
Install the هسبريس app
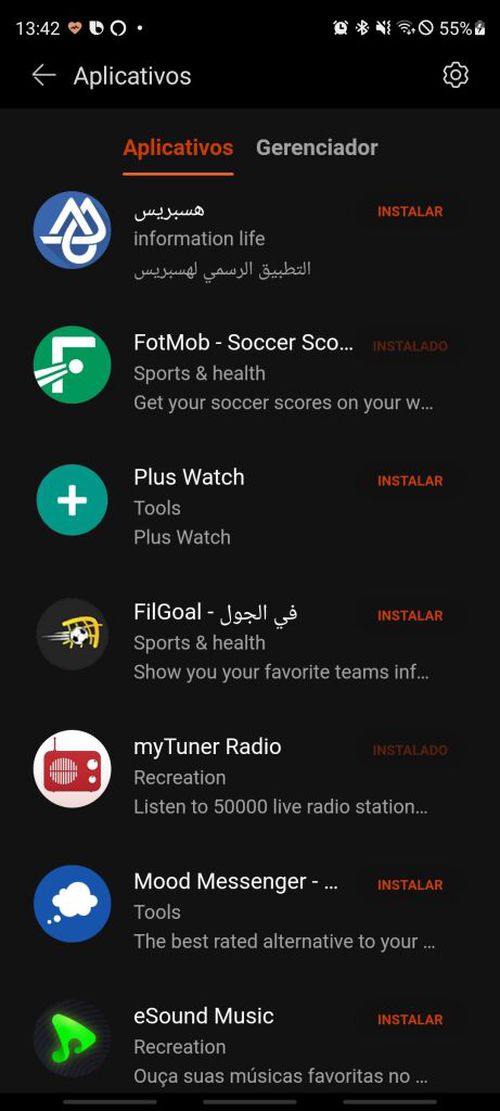(x=410, y=211)
